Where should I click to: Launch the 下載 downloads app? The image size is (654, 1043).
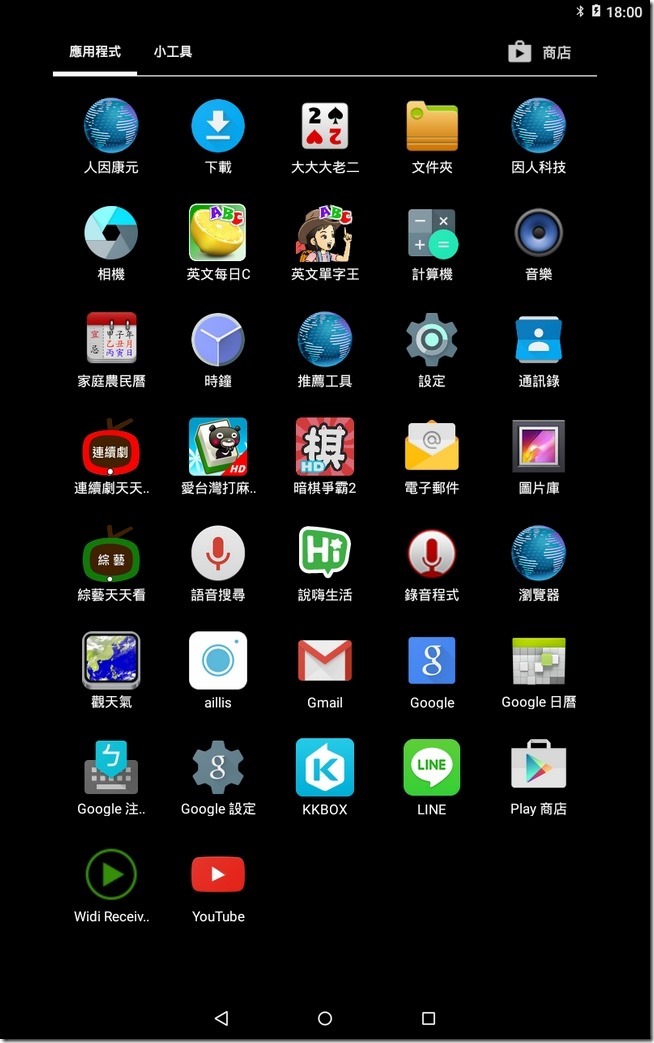(x=218, y=127)
